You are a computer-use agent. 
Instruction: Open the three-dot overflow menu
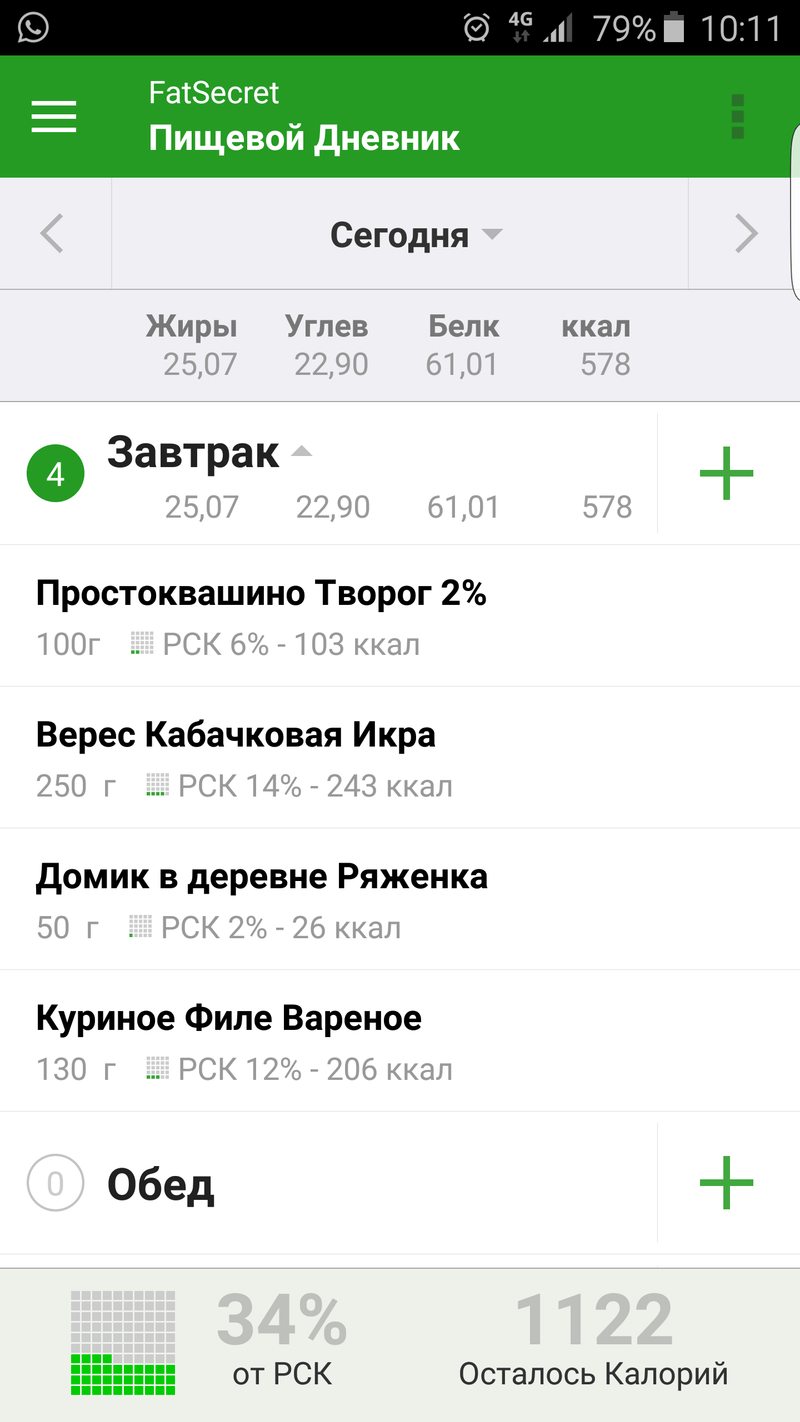[738, 117]
